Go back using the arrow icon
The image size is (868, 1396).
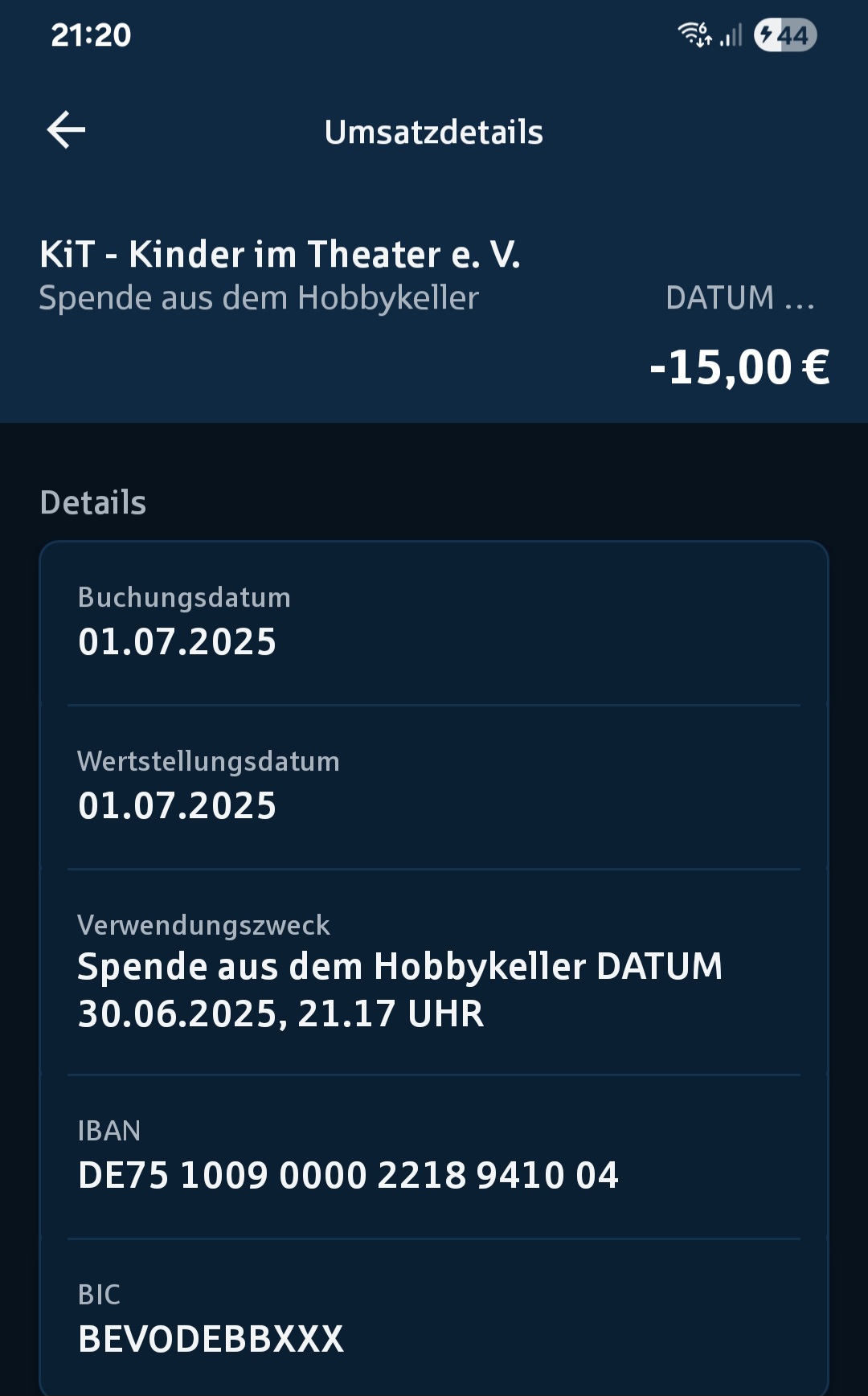tap(66, 130)
